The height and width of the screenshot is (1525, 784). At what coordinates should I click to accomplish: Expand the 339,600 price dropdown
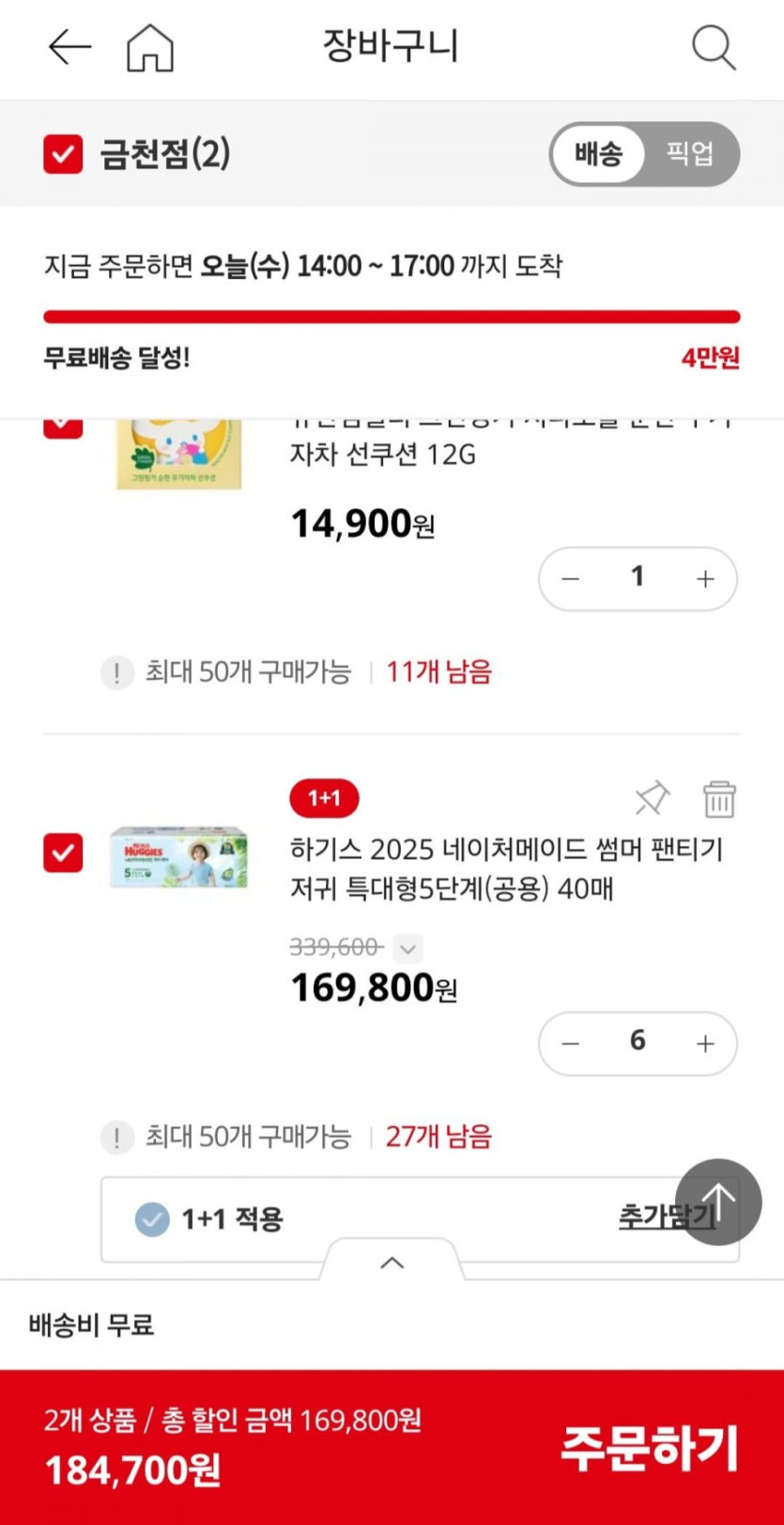(407, 948)
